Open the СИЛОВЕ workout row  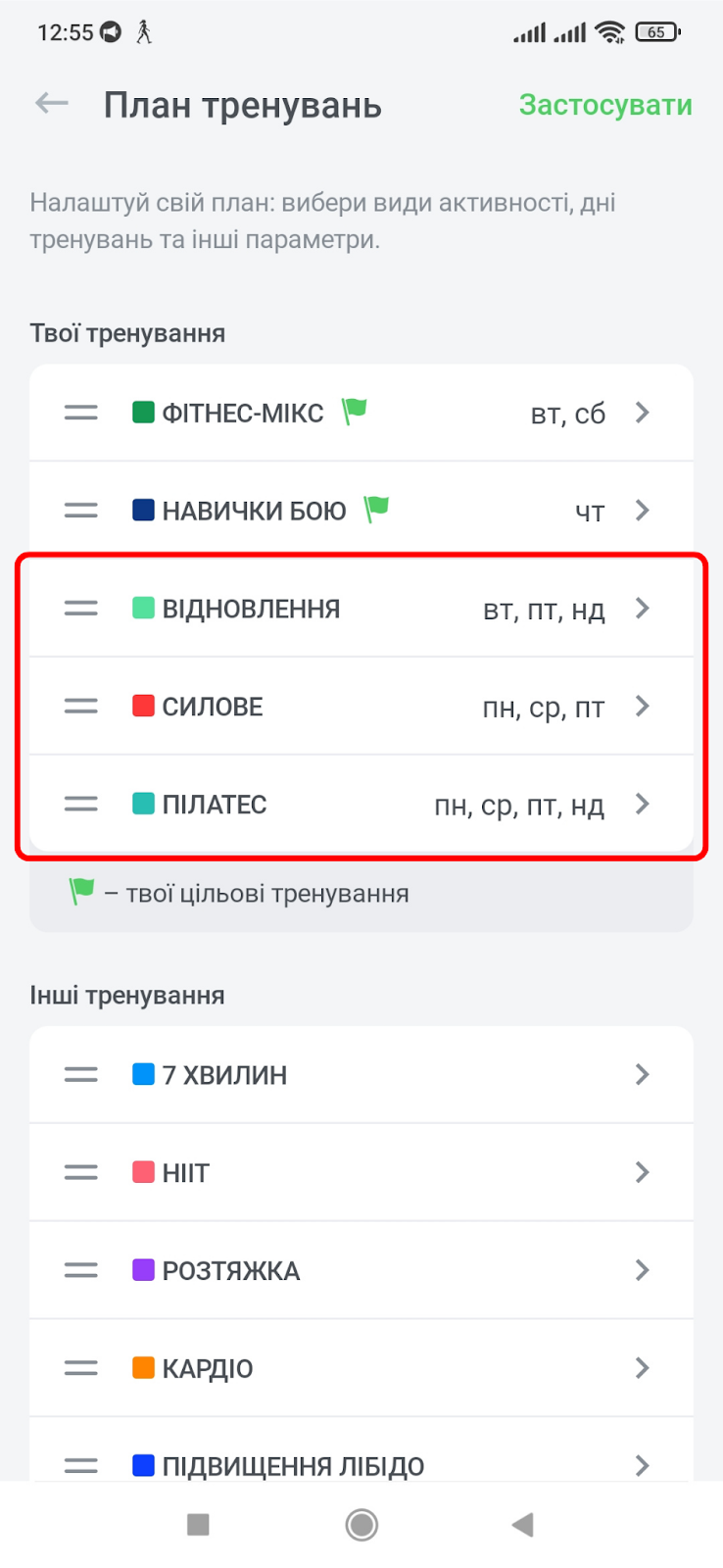[x=361, y=706]
